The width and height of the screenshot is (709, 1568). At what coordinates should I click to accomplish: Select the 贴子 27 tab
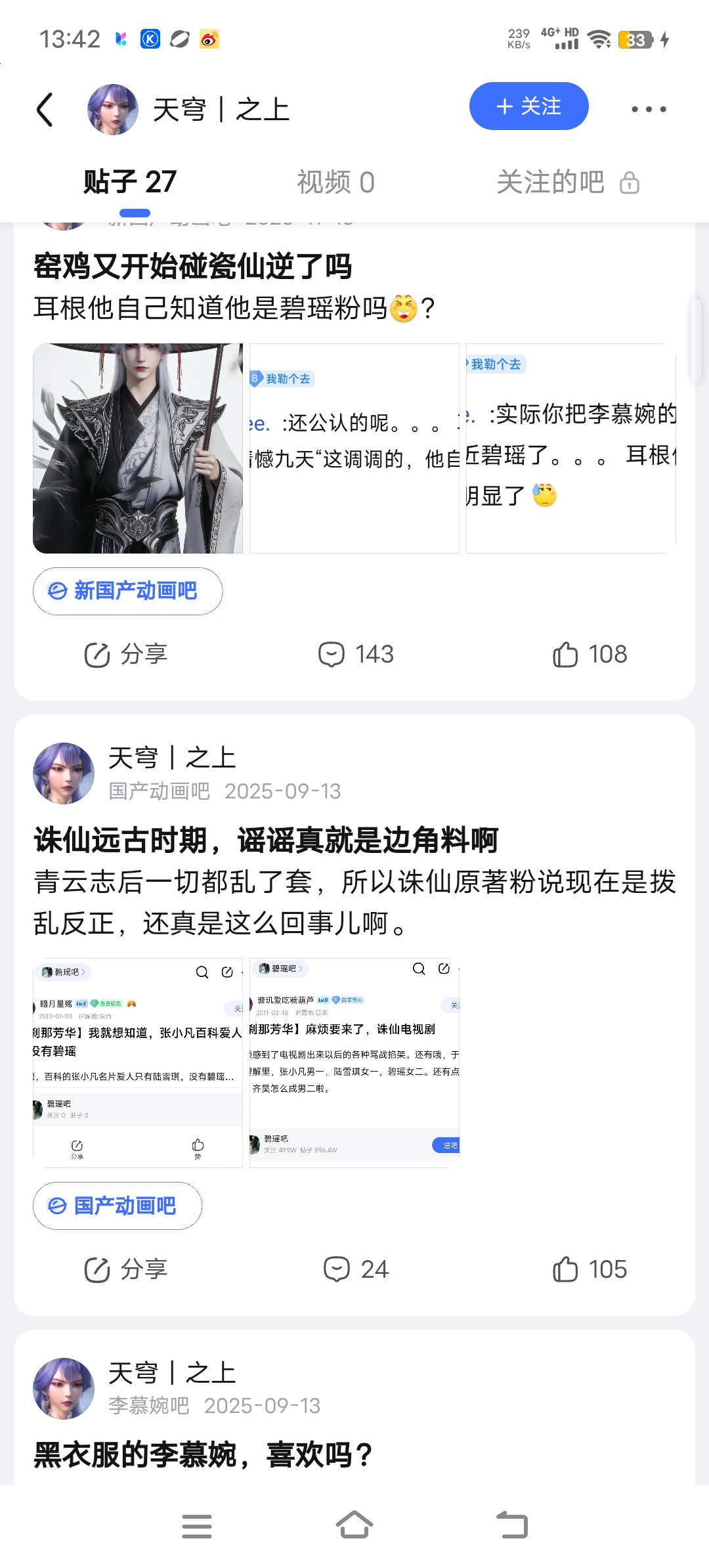tap(130, 182)
